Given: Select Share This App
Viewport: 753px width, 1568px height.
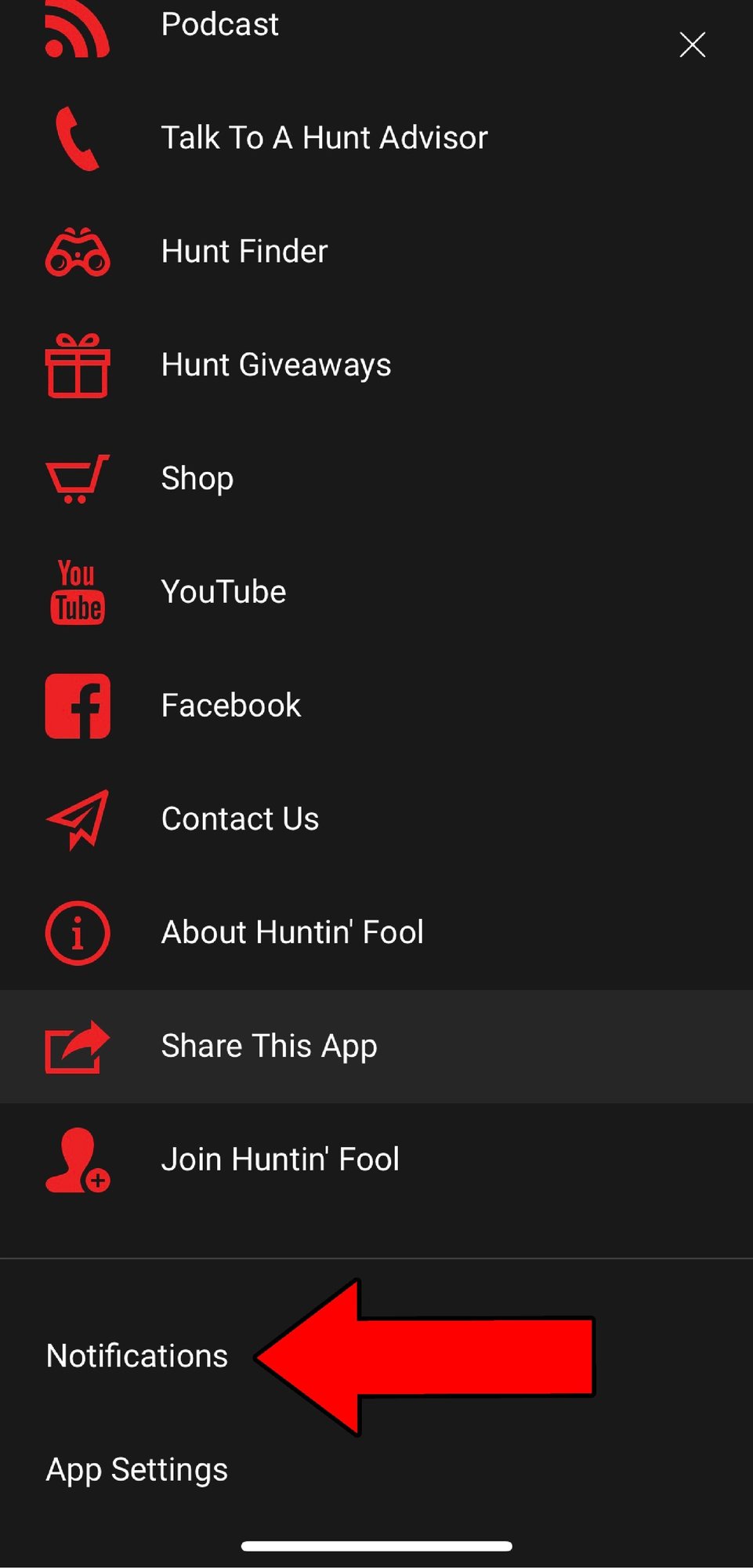Looking at the screenshot, I should click(269, 1047).
